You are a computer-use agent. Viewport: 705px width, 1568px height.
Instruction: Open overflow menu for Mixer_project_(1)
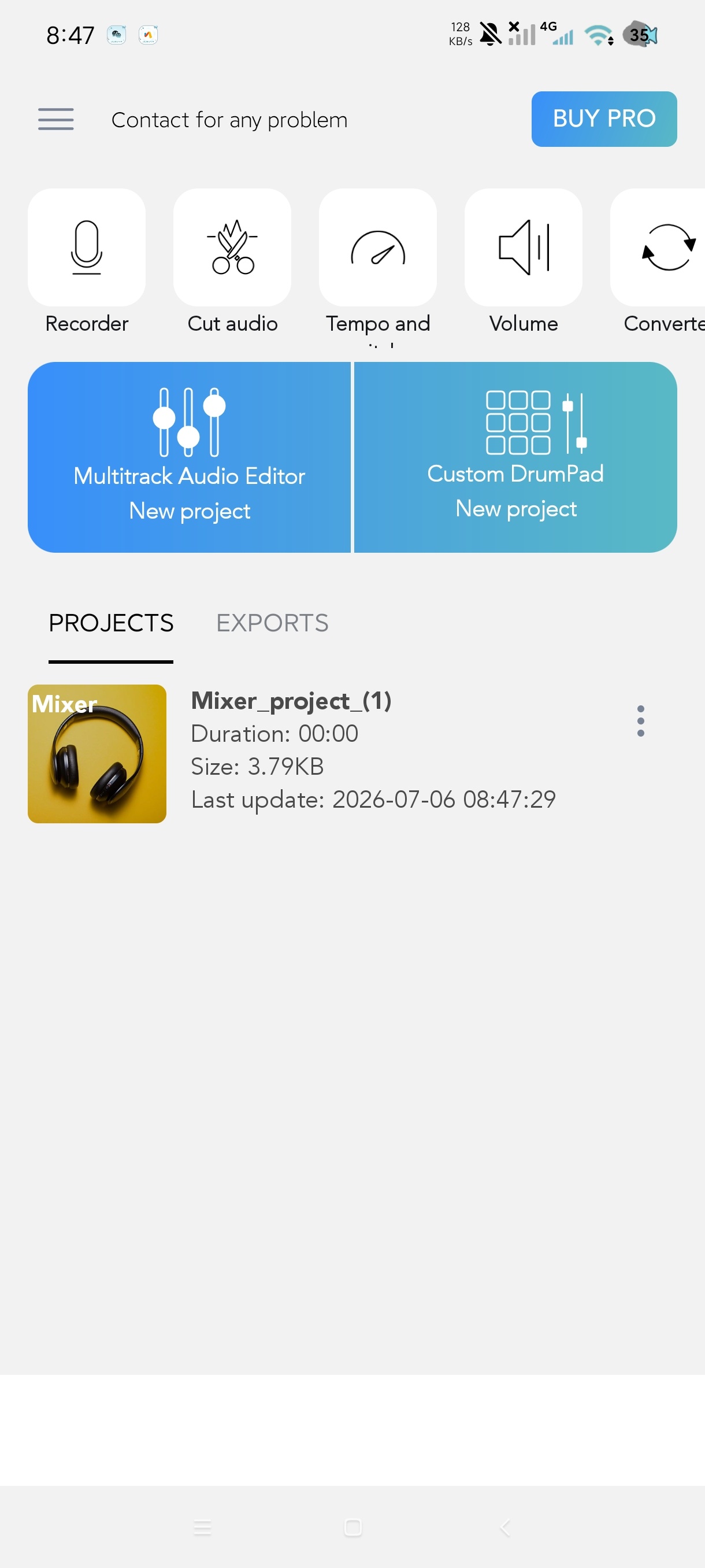[640, 721]
